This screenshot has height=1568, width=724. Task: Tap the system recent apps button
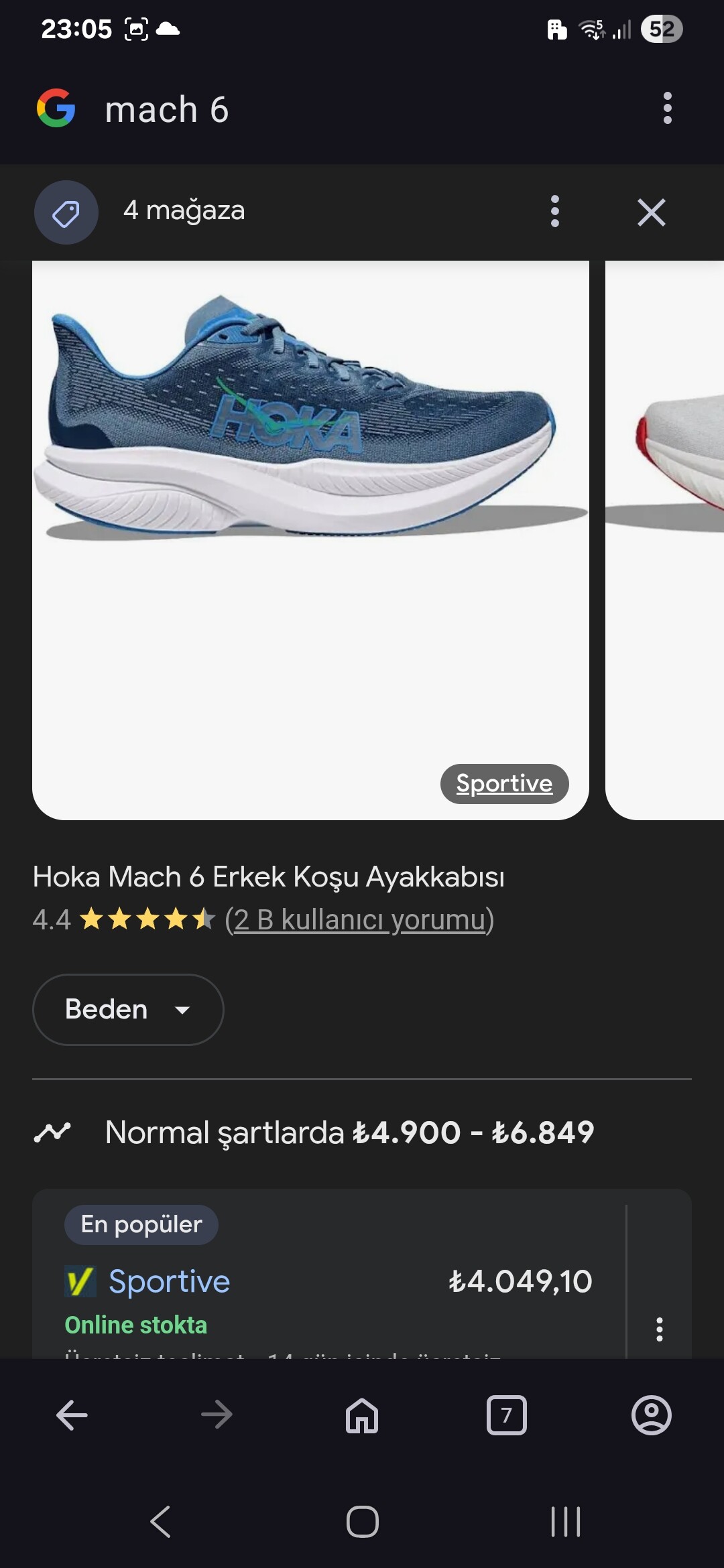pyautogui.click(x=565, y=1521)
